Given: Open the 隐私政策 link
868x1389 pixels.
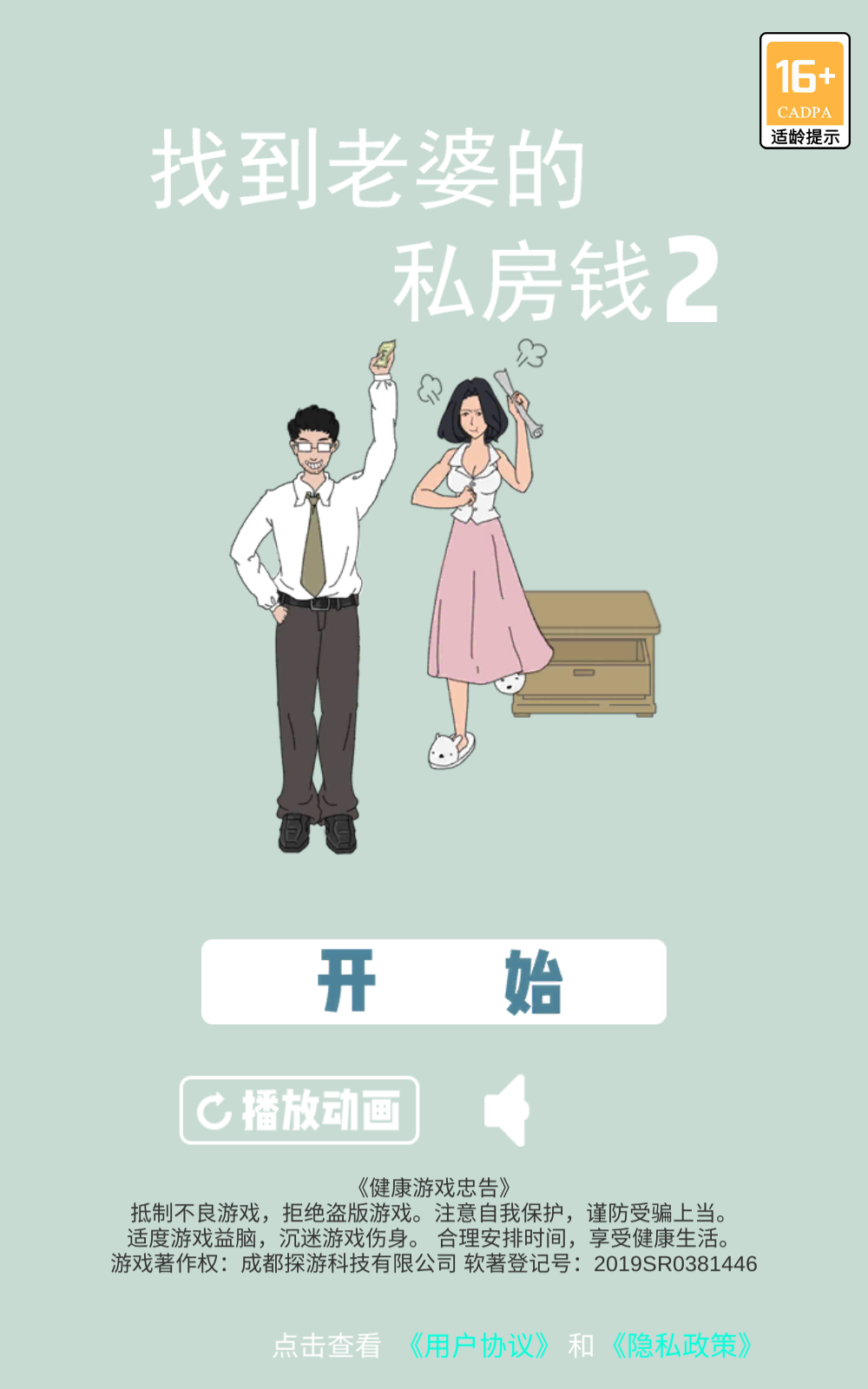Looking at the screenshot, I should (681, 1346).
